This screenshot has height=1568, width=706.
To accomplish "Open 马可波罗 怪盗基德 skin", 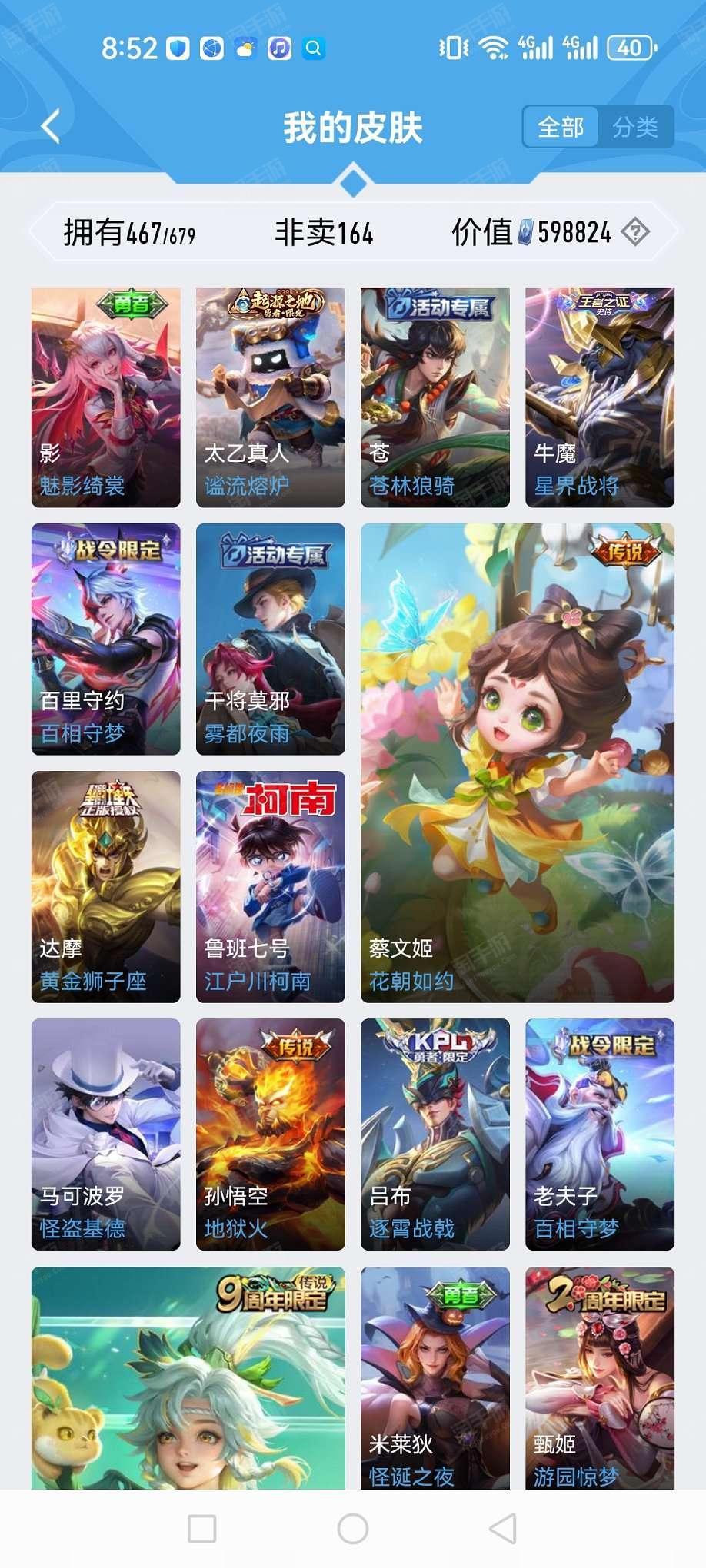I will pos(105,1134).
